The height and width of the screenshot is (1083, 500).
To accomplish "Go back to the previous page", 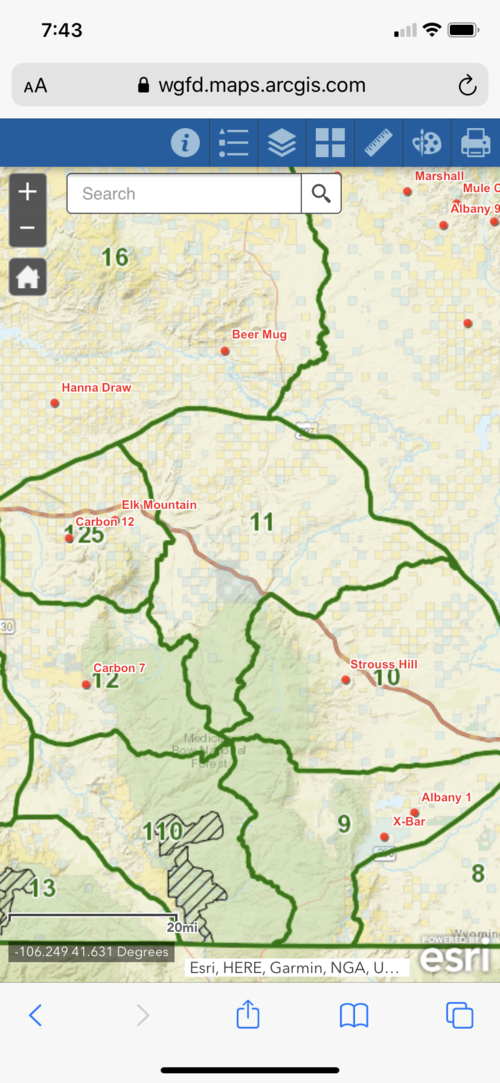I will [x=36, y=1015].
